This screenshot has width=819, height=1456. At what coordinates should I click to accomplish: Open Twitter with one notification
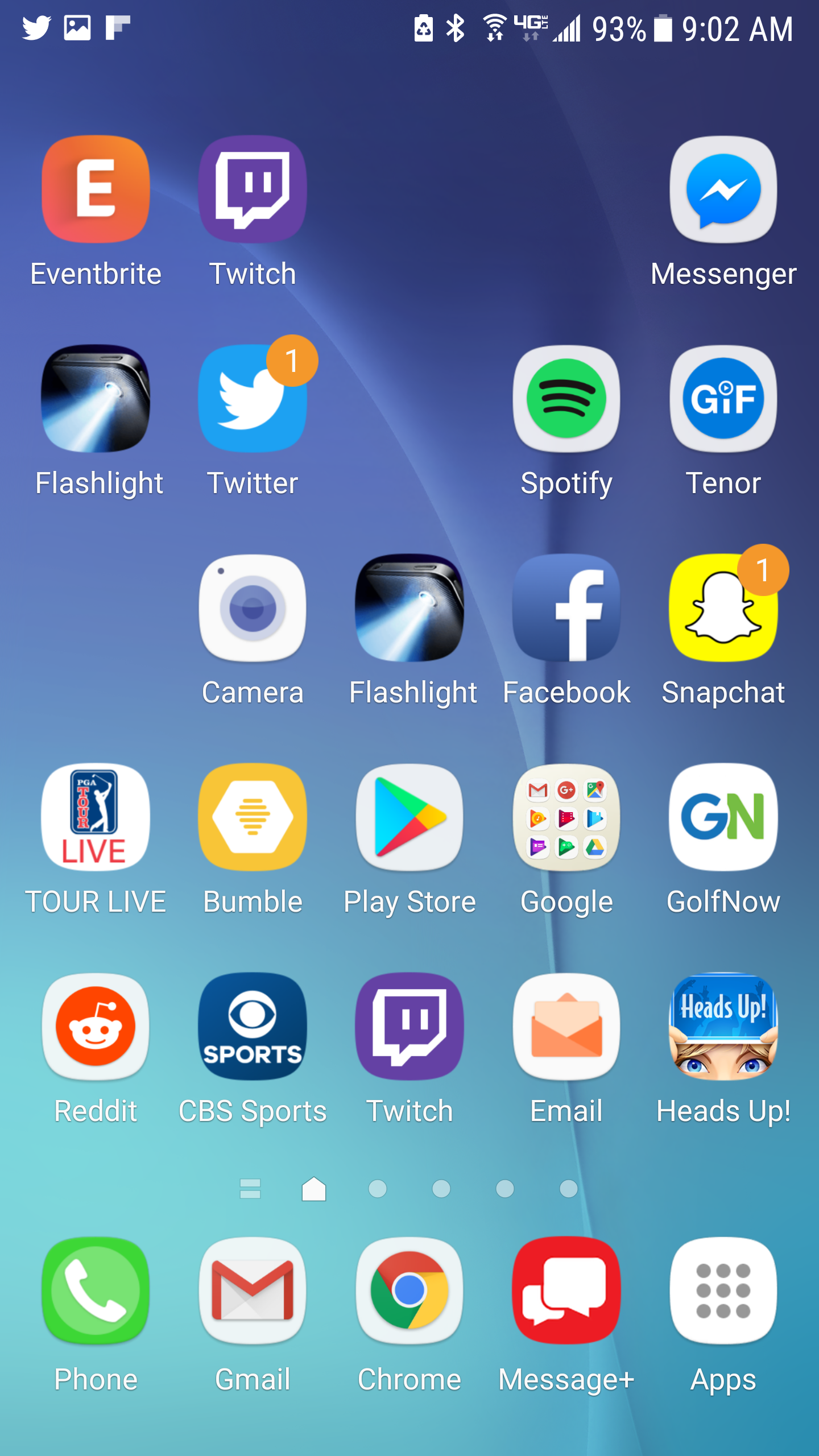coord(253,399)
